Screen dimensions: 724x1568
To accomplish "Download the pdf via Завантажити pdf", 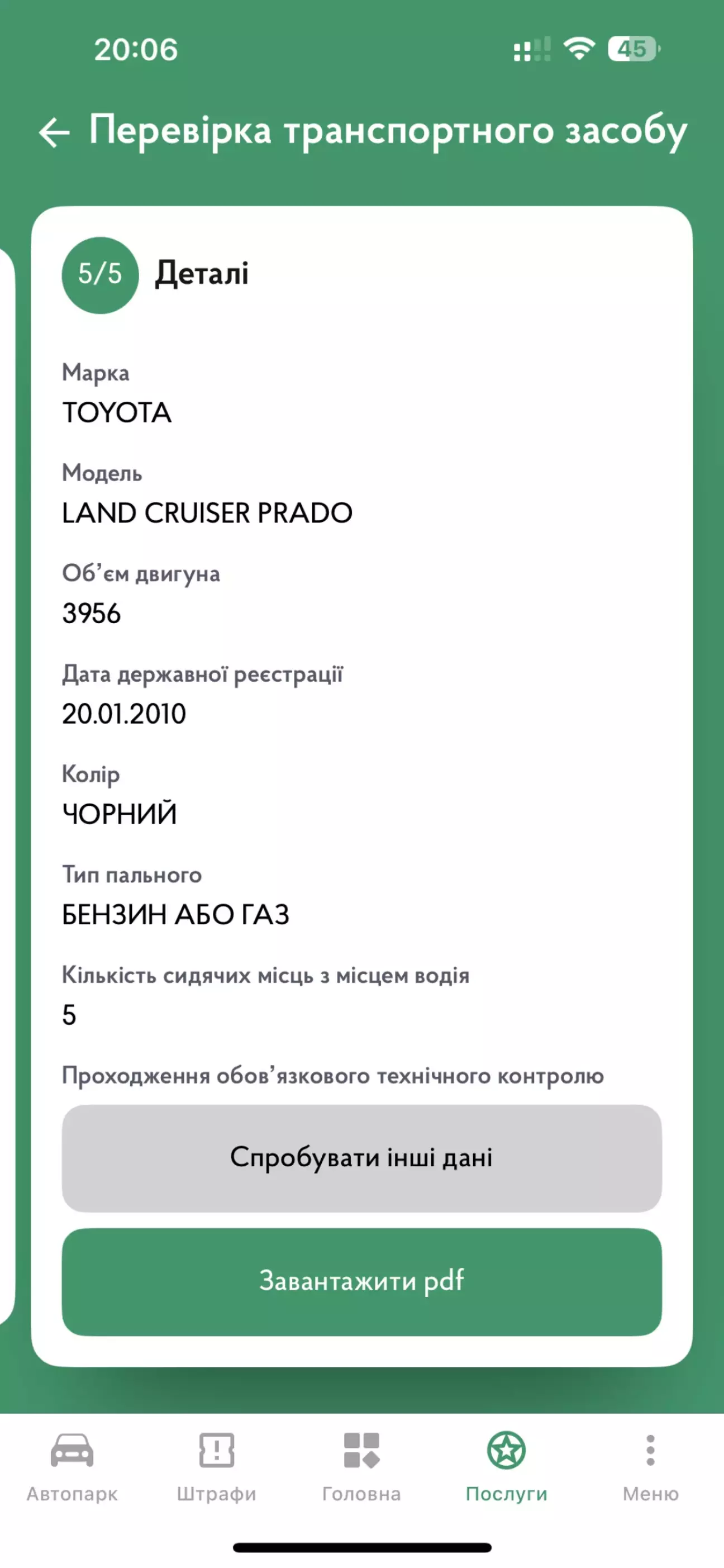I will pos(361,1282).
